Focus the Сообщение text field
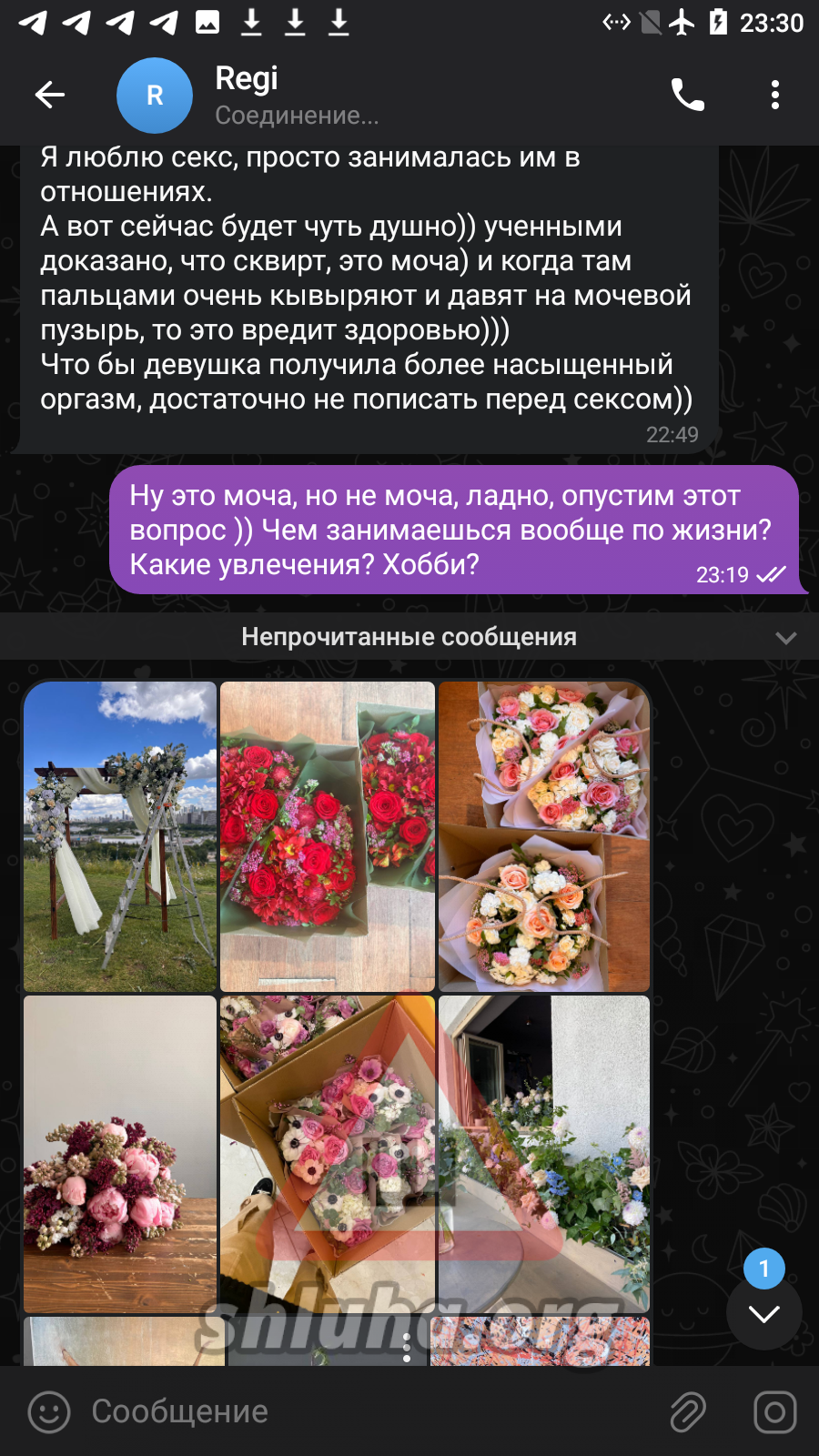This screenshot has height=1456, width=819. 364,1412
